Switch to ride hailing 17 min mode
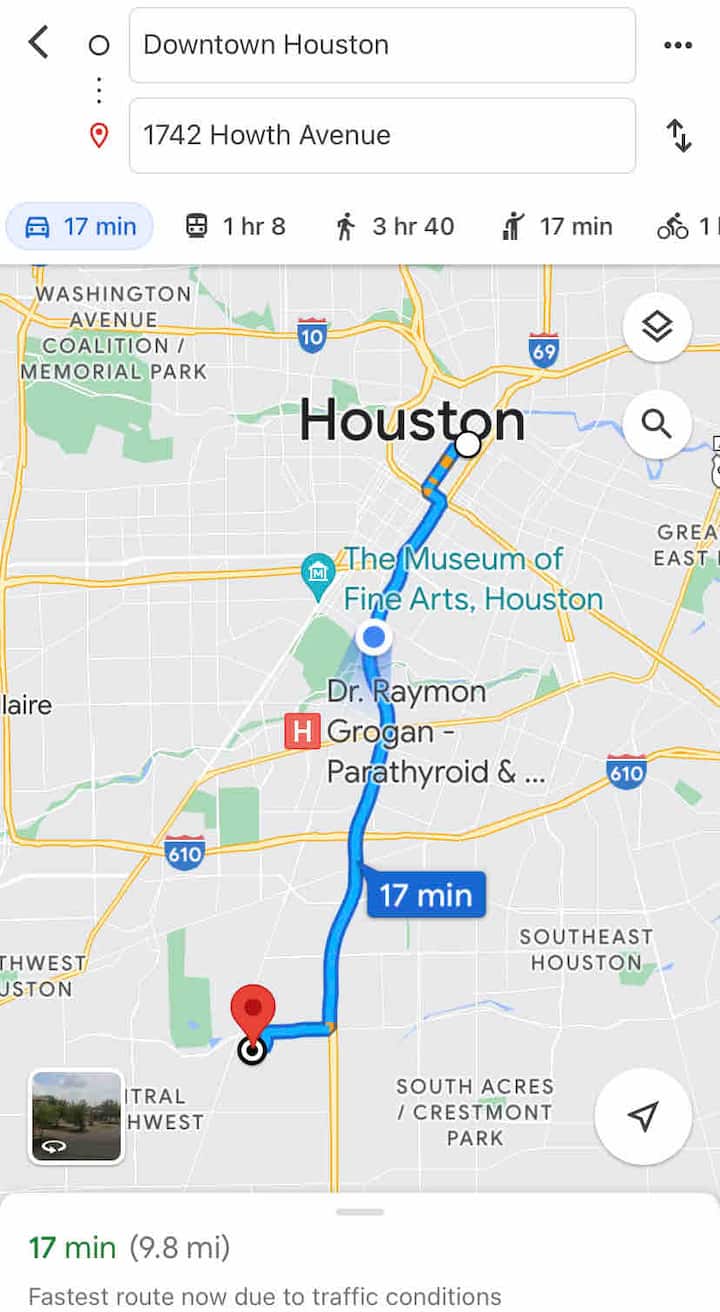This screenshot has height=1312, width=720. point(557,227)
